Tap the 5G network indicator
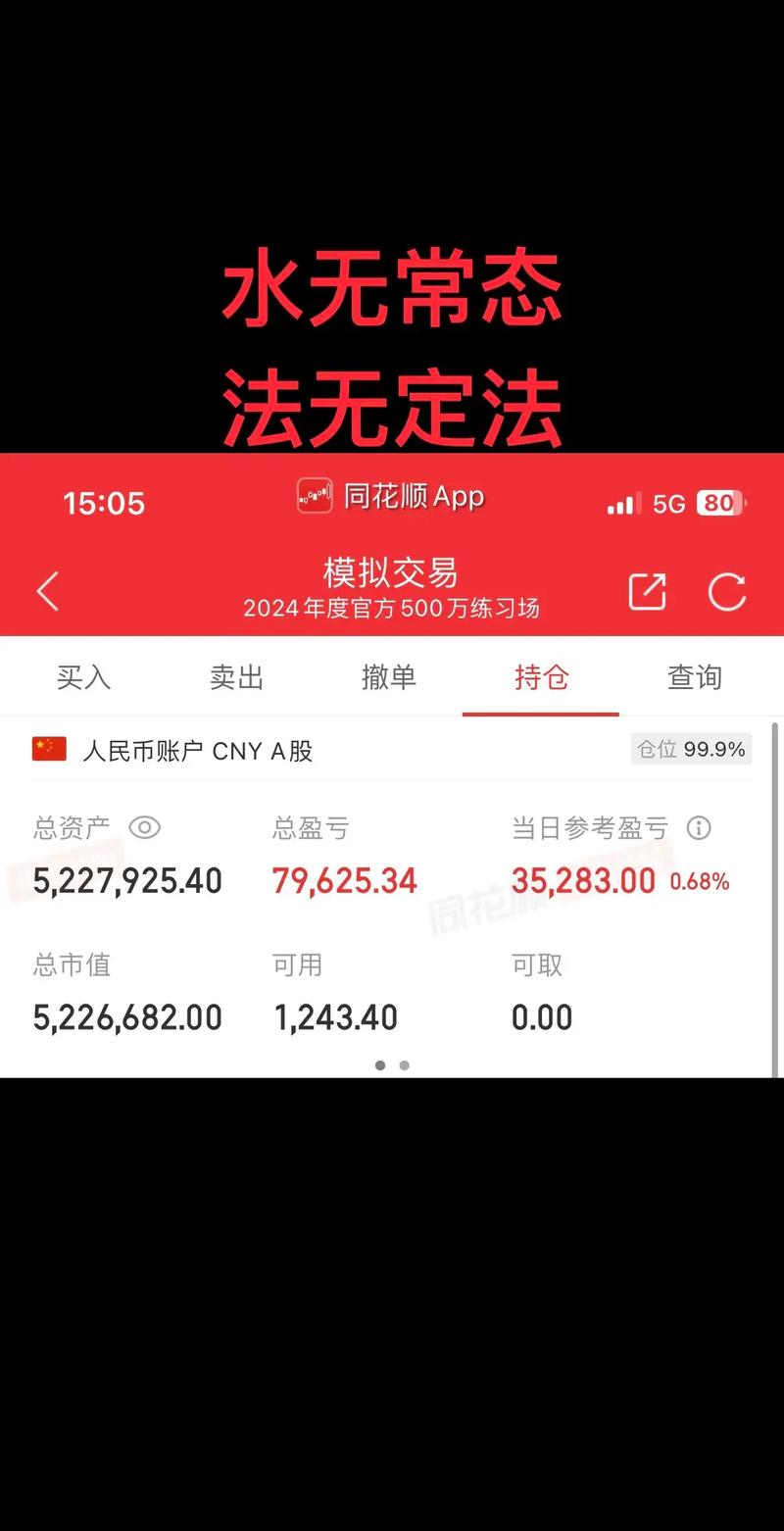Image resolution: width=784 pixels, height=1531 pixels. click(667, 503)
